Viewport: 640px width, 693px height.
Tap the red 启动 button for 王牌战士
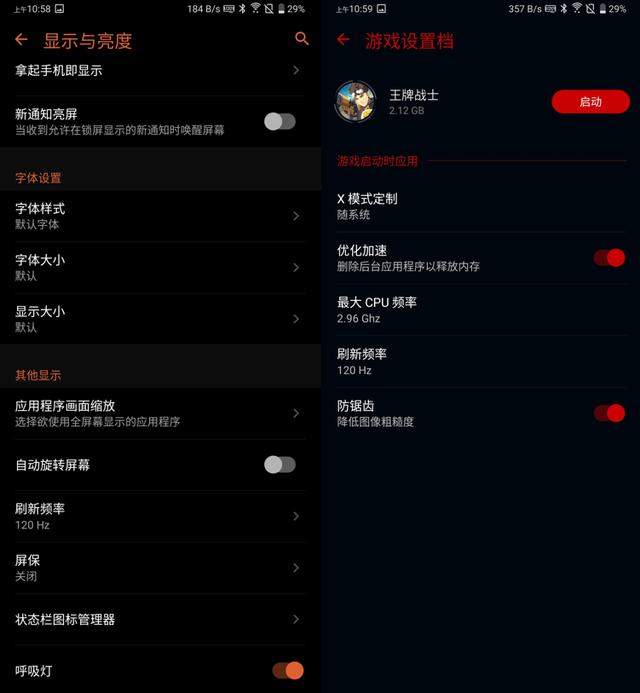pos(590,102)
